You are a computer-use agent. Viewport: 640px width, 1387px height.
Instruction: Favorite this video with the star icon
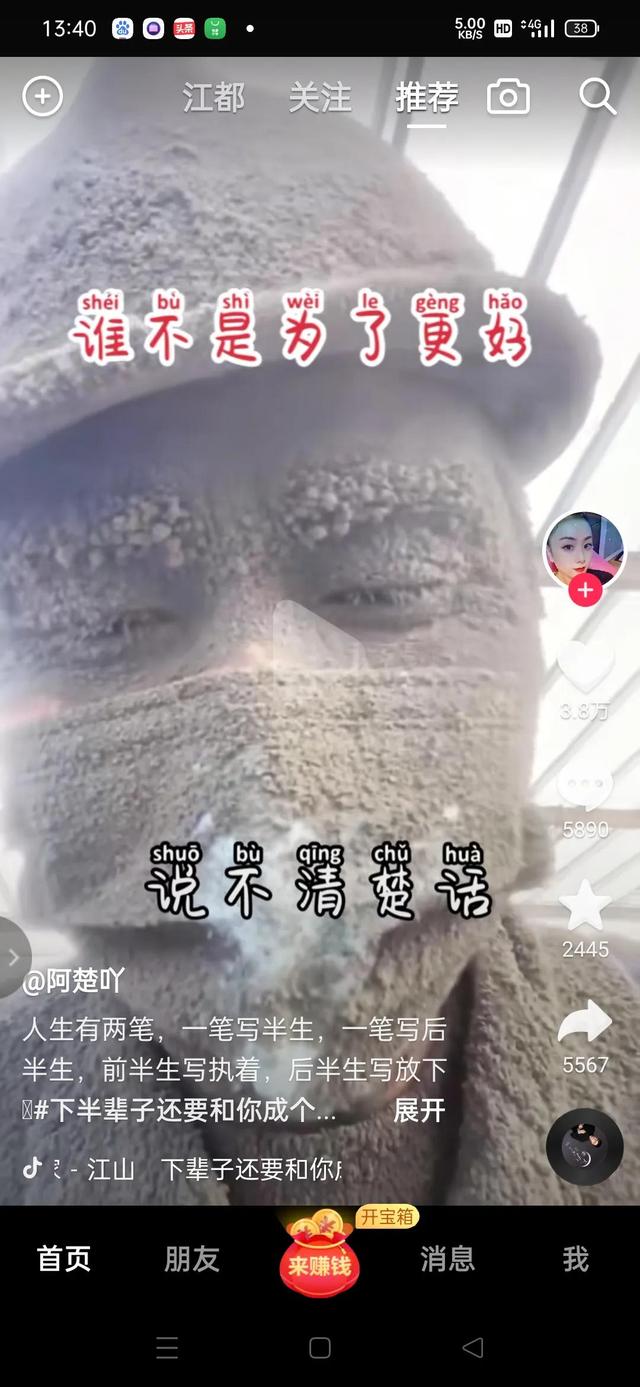click(x=585, y=906)
